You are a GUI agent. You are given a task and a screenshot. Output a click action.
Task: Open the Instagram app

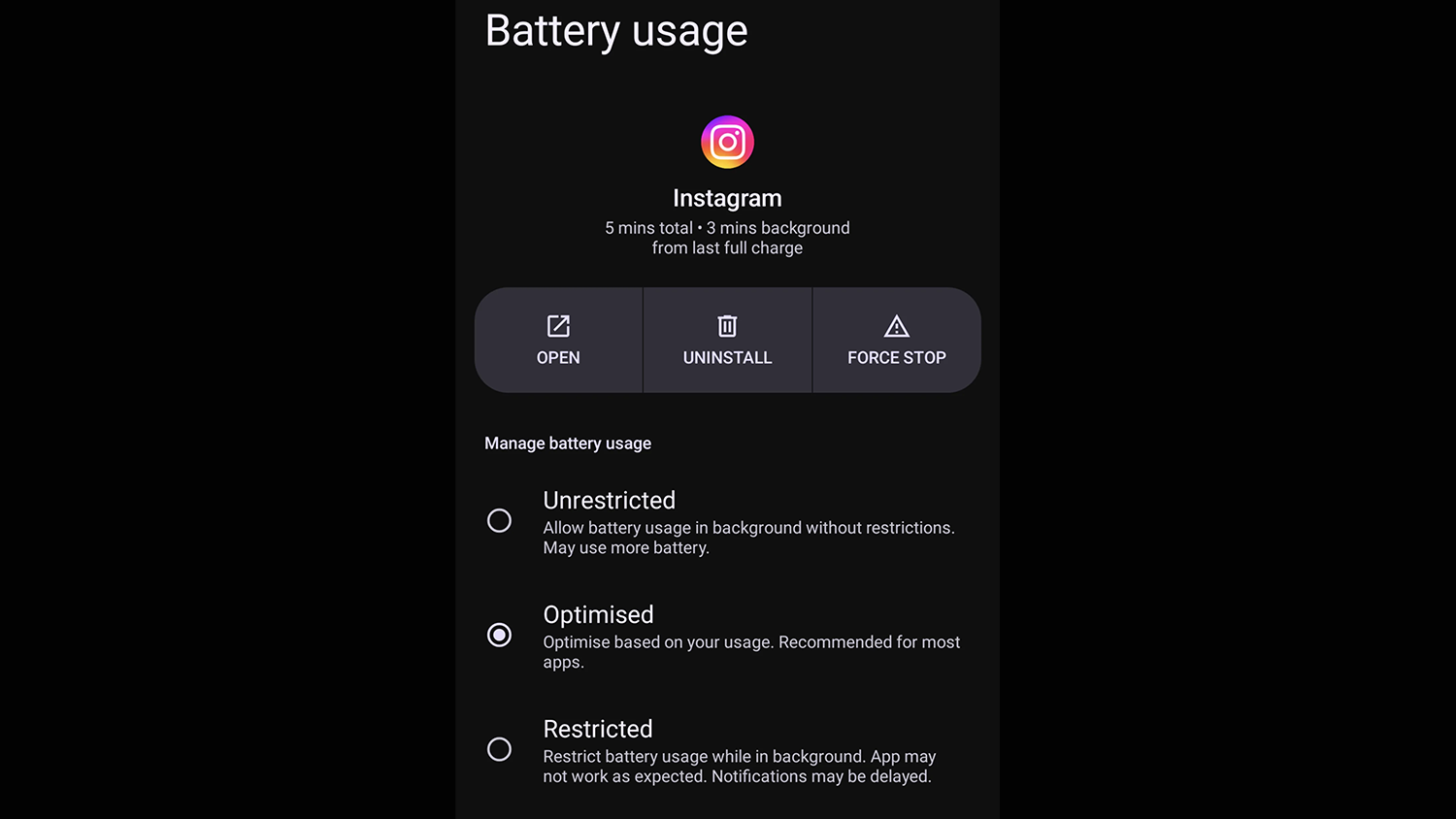(x=558, y=340)
